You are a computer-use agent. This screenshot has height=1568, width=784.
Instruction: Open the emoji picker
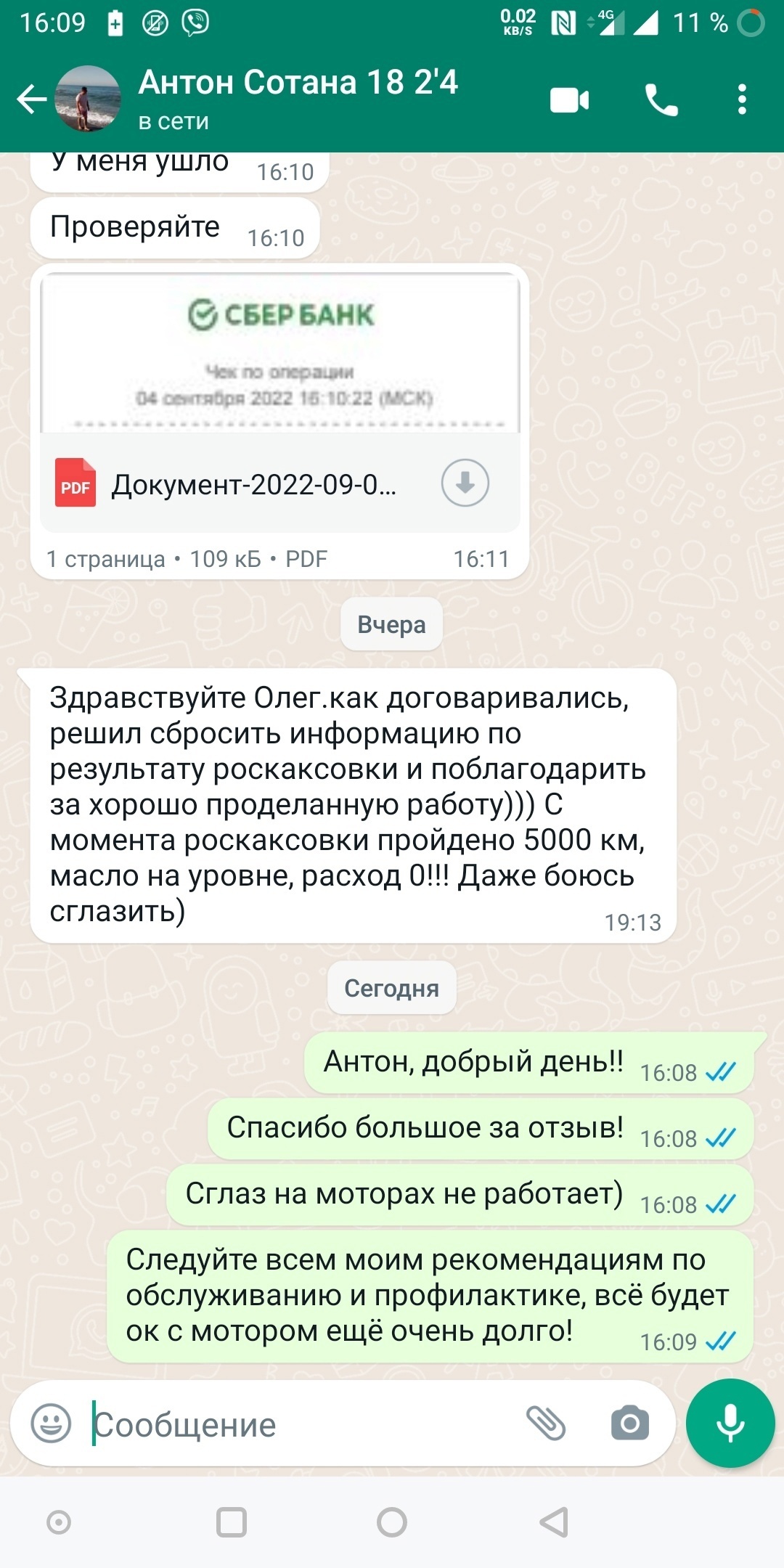(x=51, y=1424)
